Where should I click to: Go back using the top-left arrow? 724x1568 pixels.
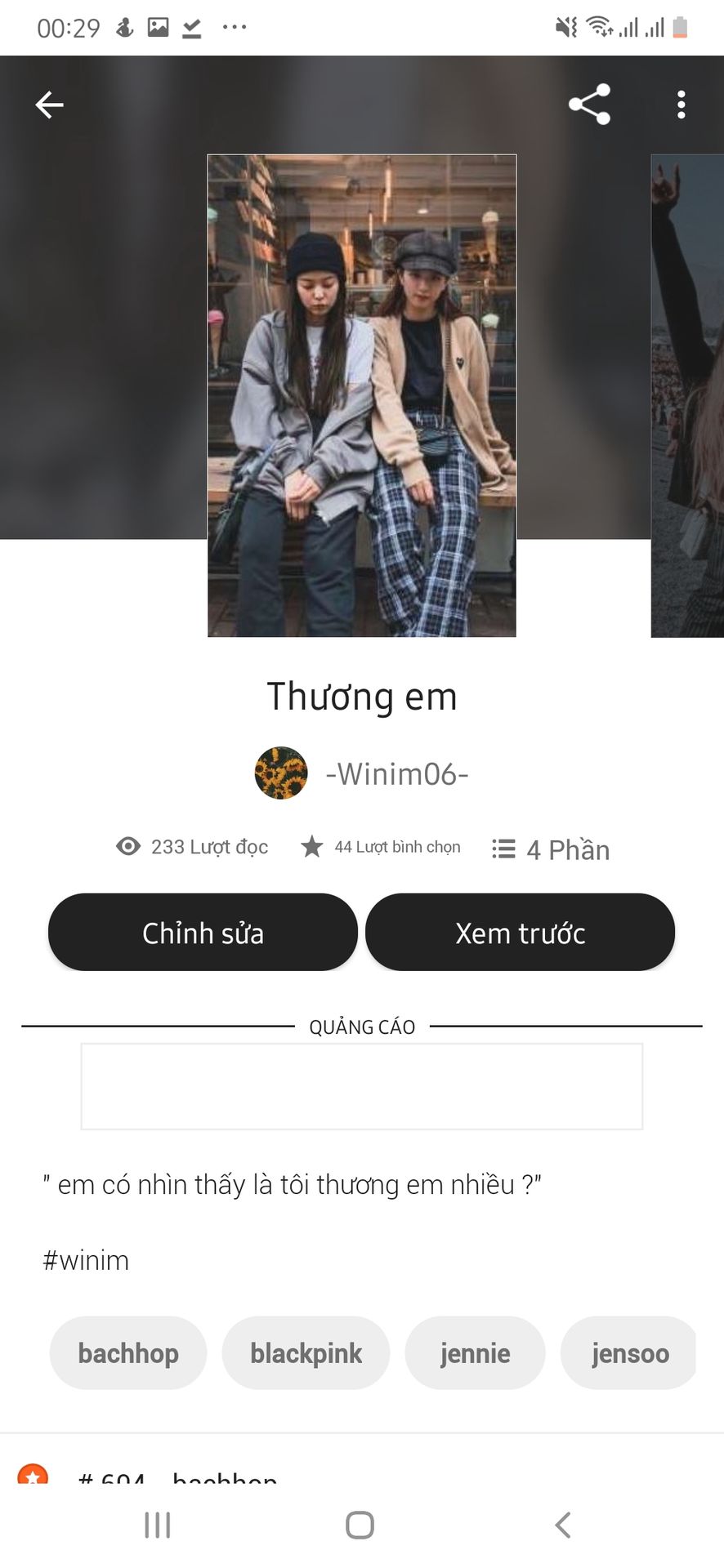point(49,105)
